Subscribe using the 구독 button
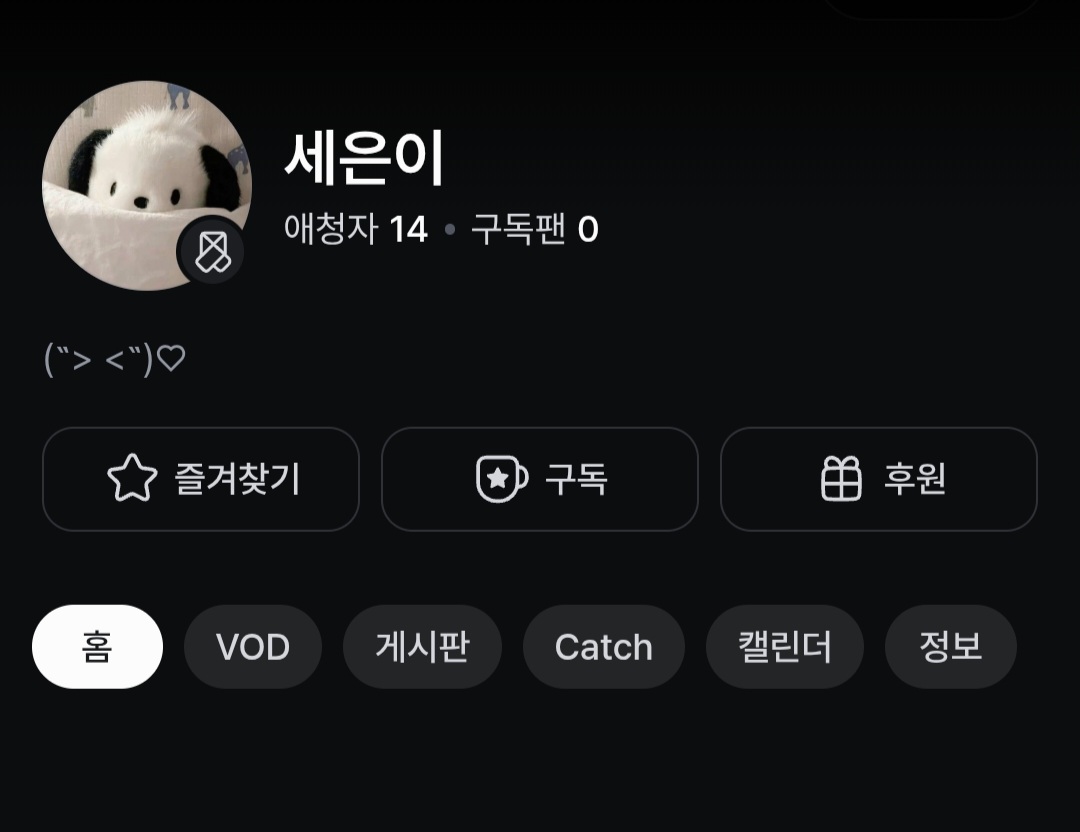Screen dimensions: 1080x832 pos(540,479)
